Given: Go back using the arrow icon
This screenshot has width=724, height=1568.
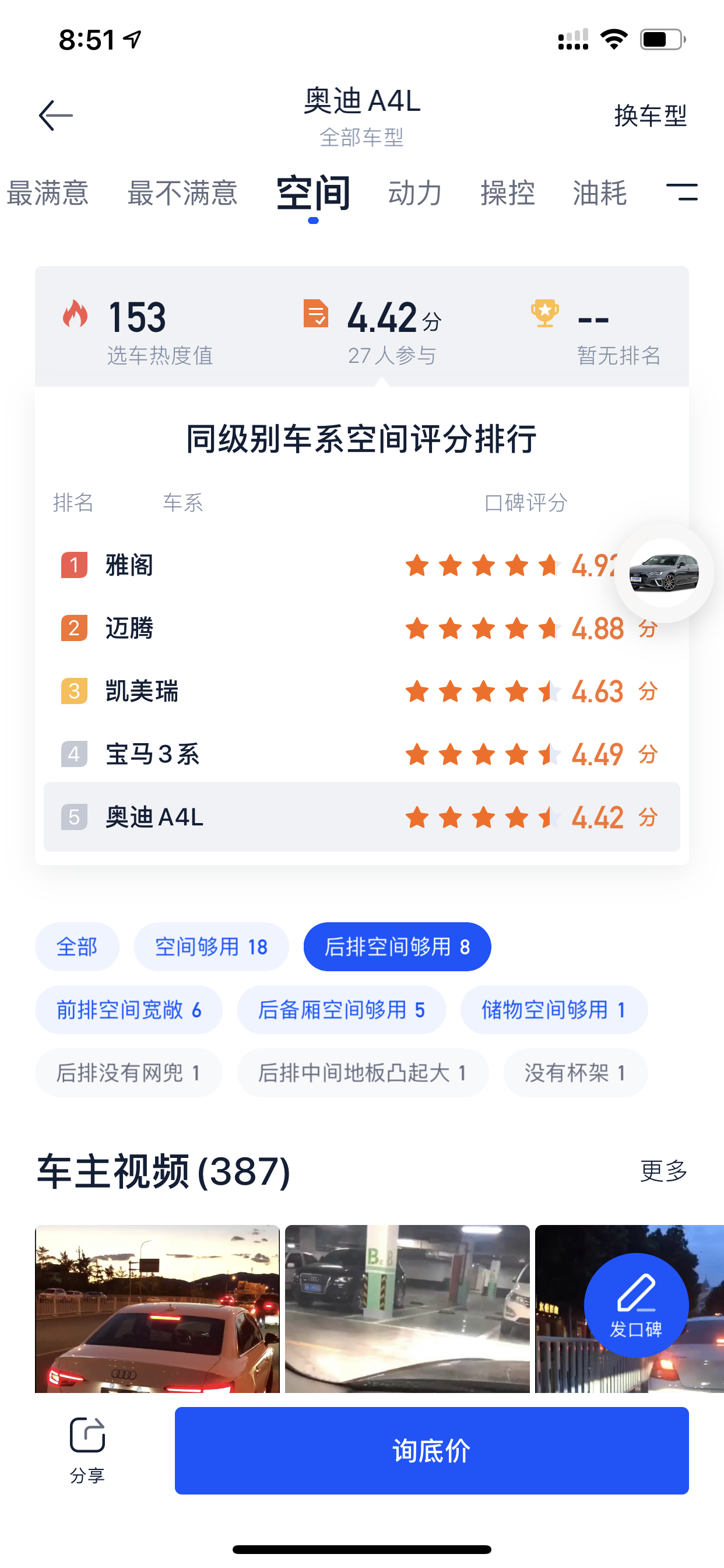Looking at the screenshot, I should 56,116.
